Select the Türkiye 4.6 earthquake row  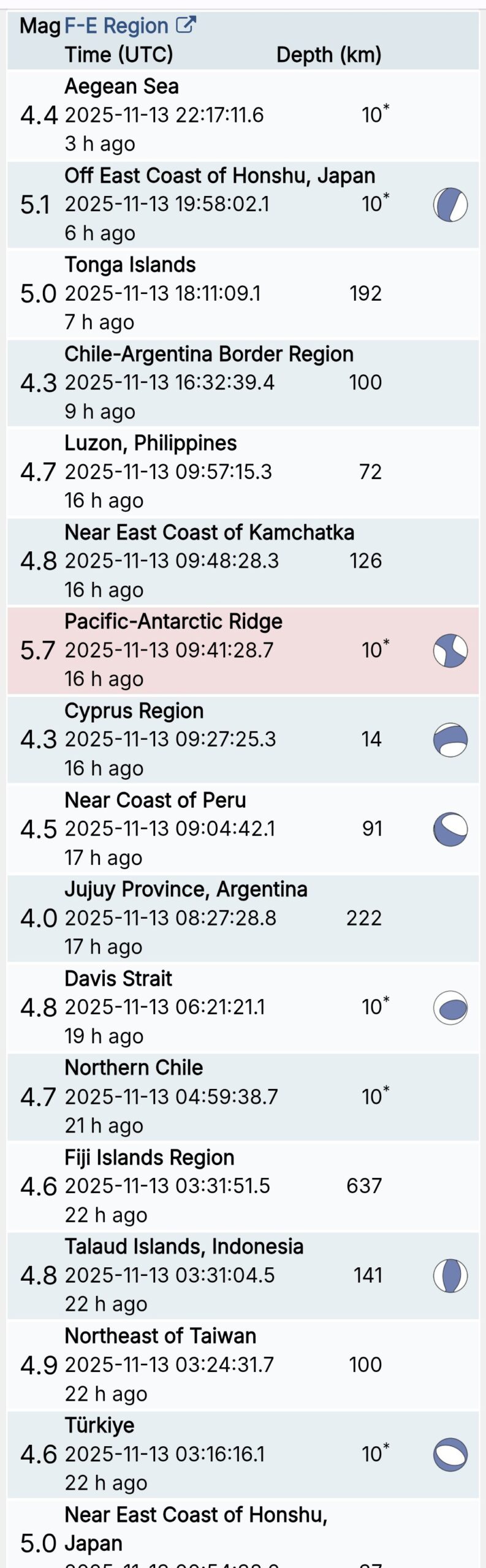(x=184, y=1453)
